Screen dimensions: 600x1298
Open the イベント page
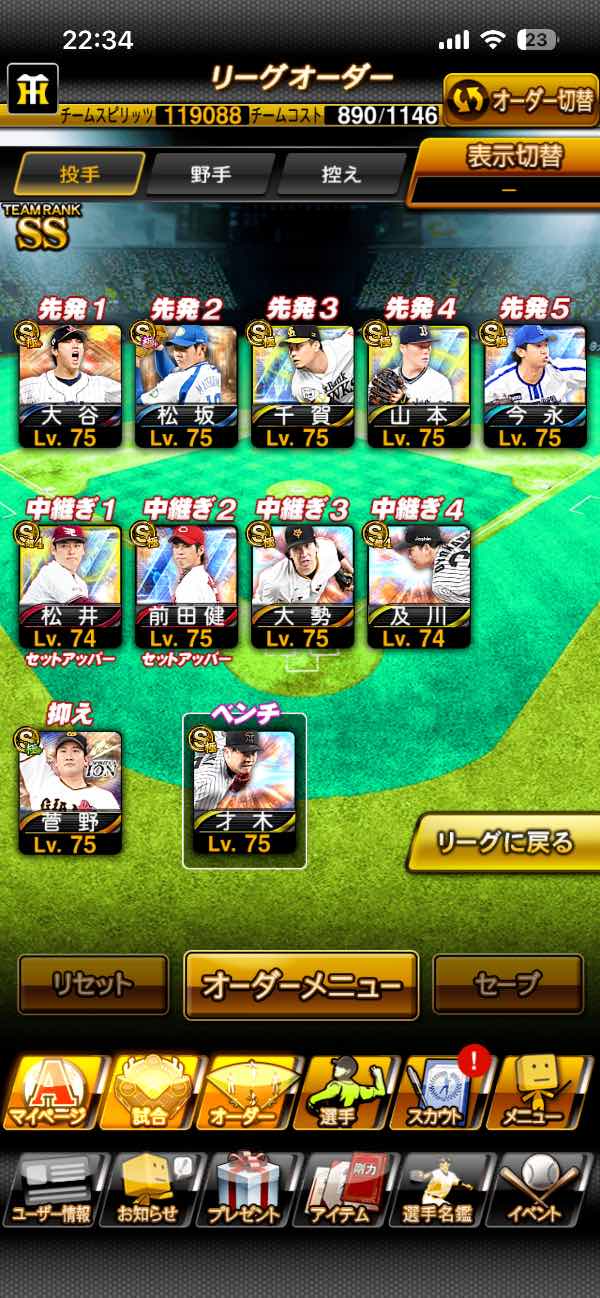coord(543,1190)
